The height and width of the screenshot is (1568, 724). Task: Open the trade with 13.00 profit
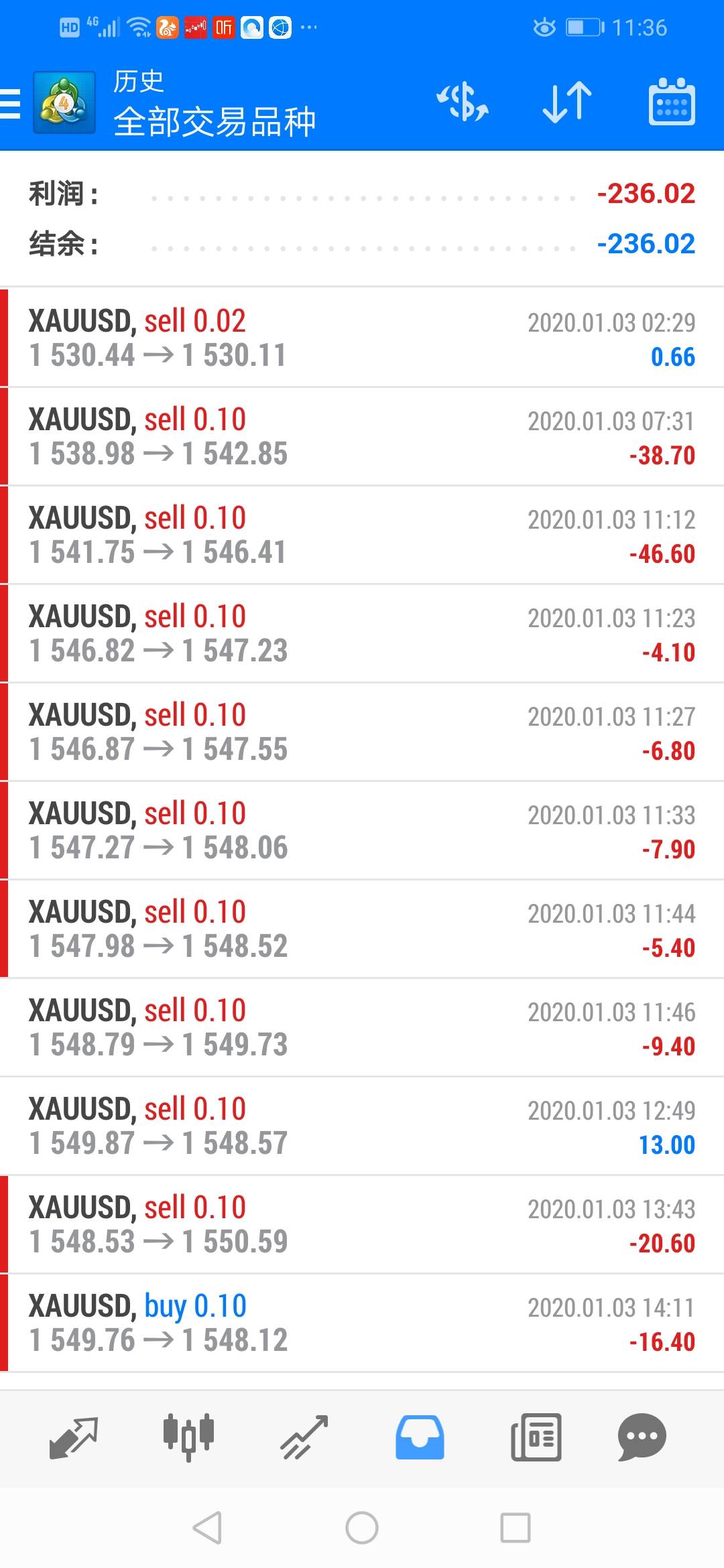point(362,1126)
